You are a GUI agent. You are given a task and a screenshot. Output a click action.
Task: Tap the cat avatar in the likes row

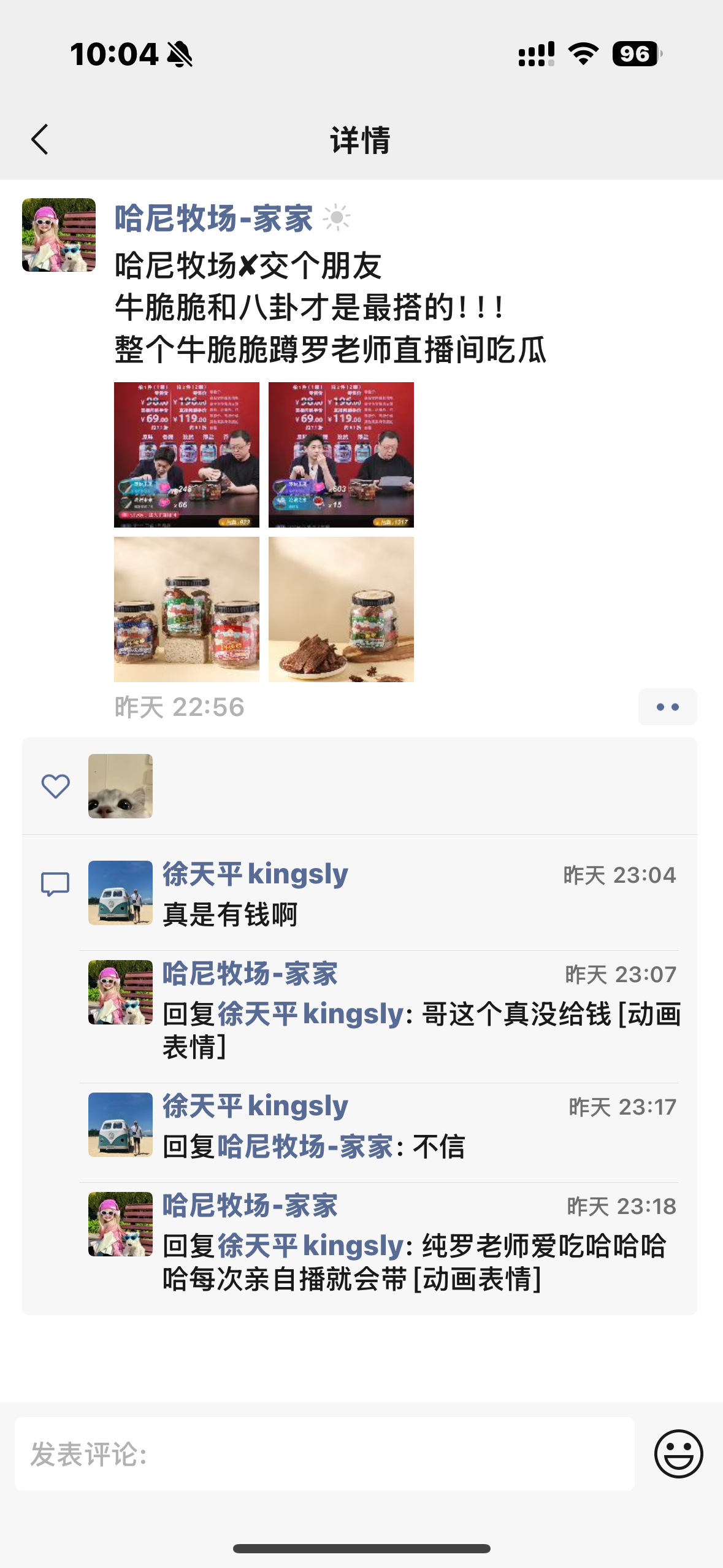[x=120, y=786]
